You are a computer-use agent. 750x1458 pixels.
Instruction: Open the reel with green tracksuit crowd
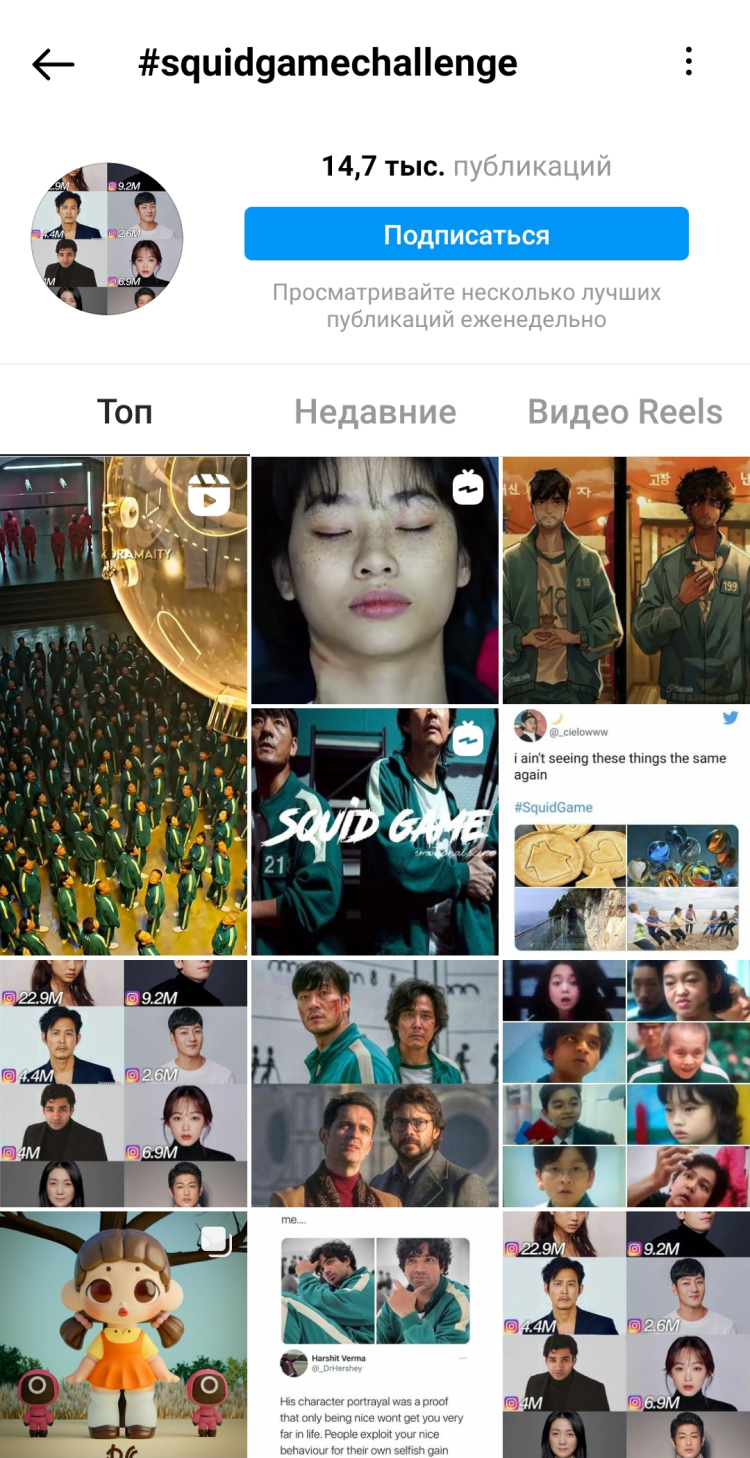tap(123, 705)
